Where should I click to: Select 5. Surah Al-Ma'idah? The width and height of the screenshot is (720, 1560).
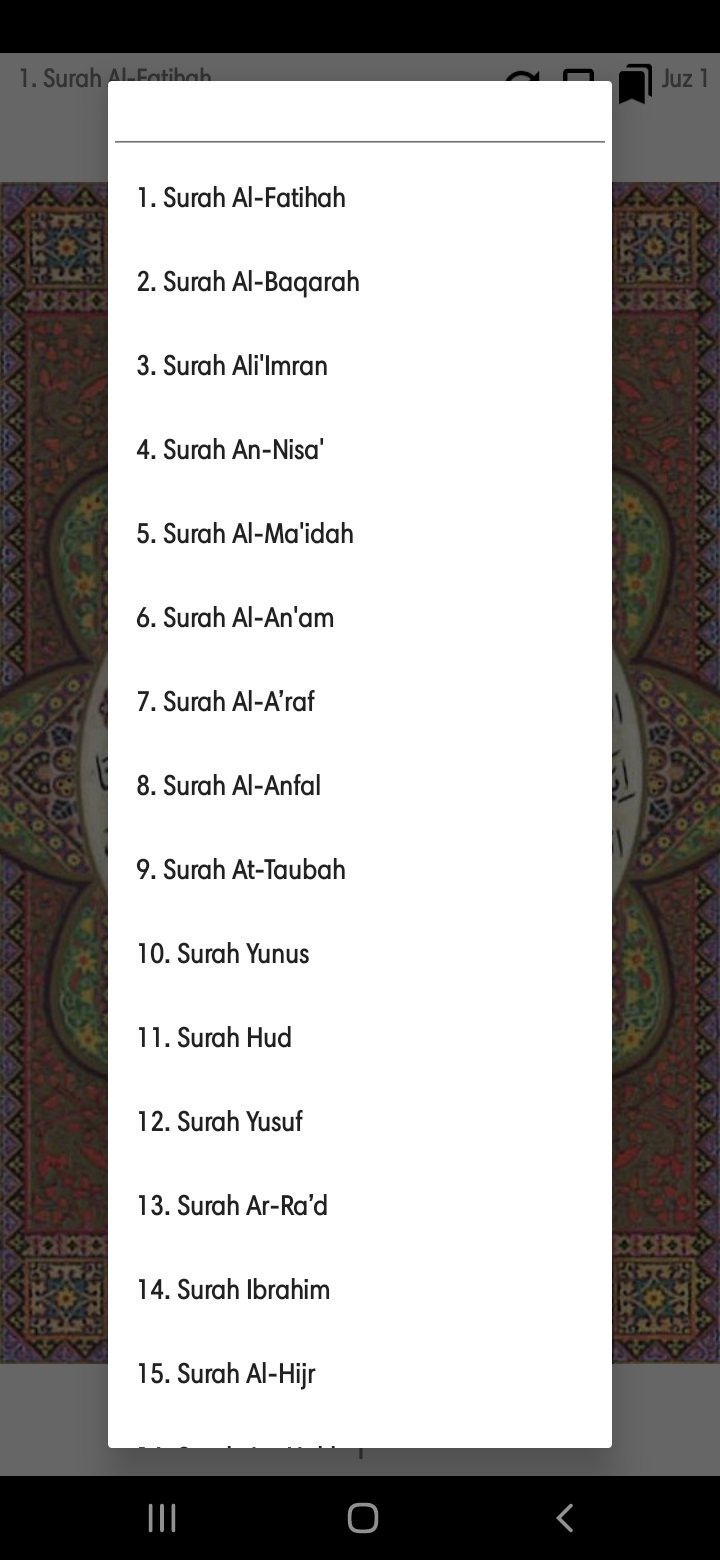[x=245, y=534]
